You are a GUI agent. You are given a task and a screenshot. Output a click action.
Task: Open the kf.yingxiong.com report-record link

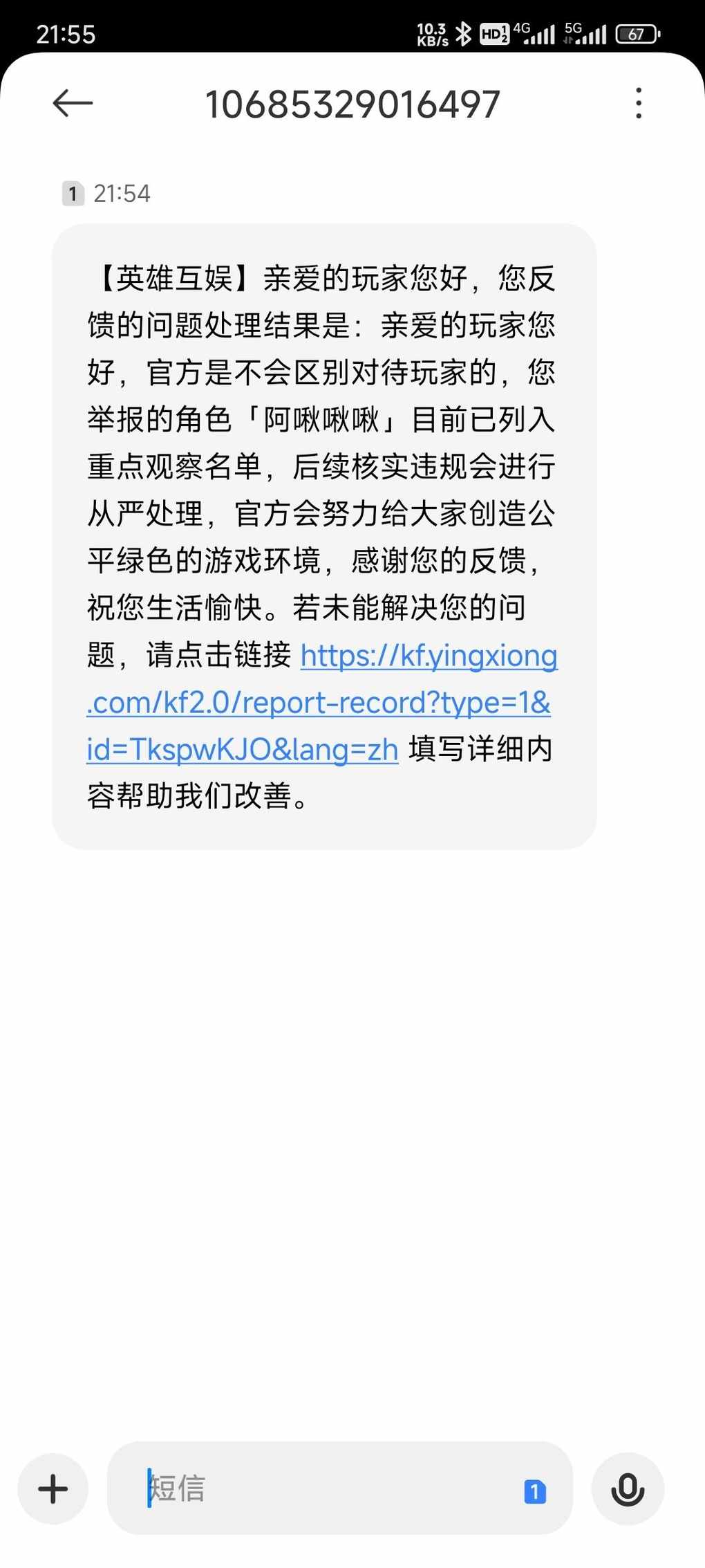point(318,703)
